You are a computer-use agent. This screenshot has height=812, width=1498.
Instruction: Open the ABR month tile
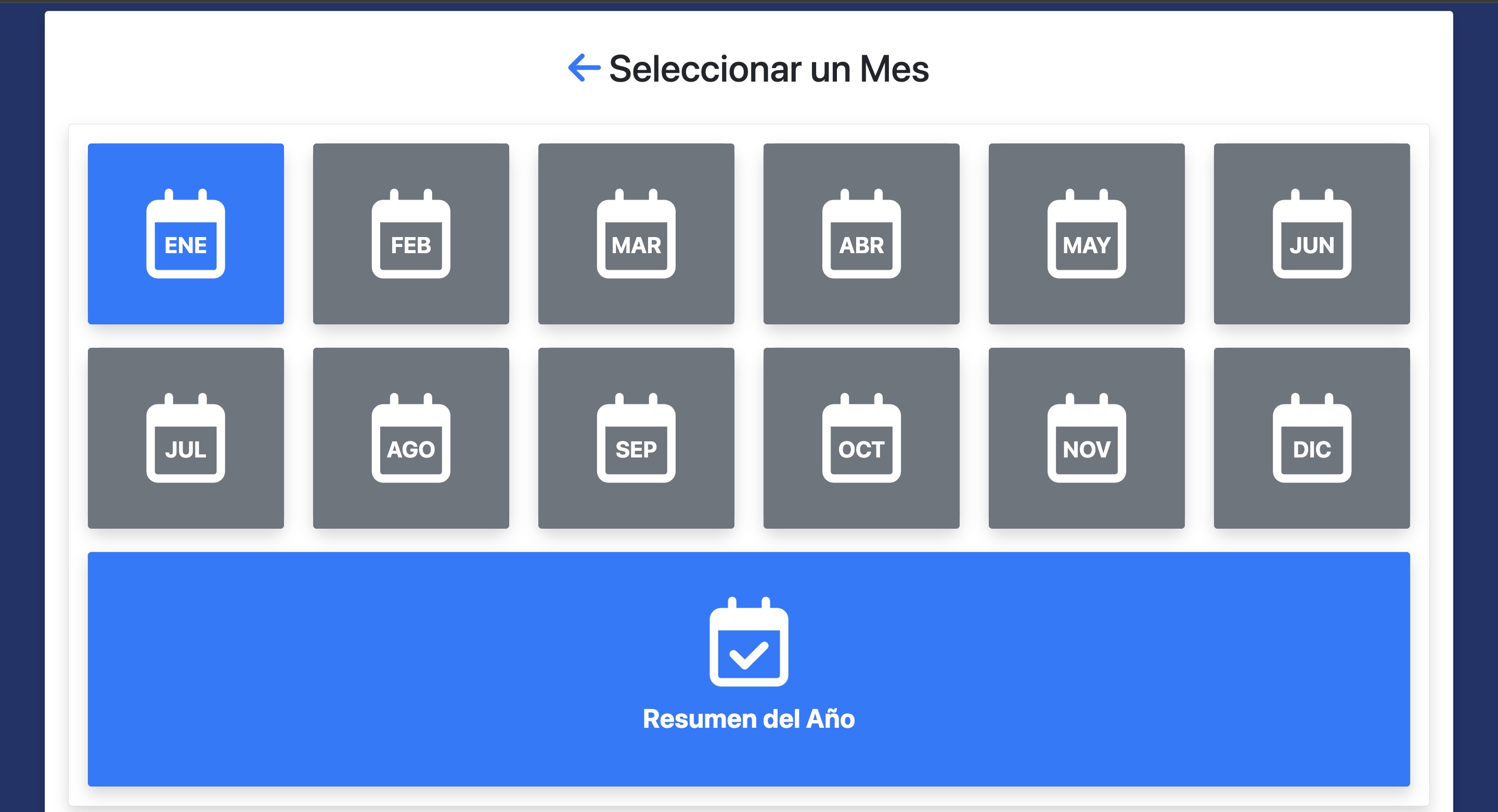pyautogui.click(x=861, y=233)
